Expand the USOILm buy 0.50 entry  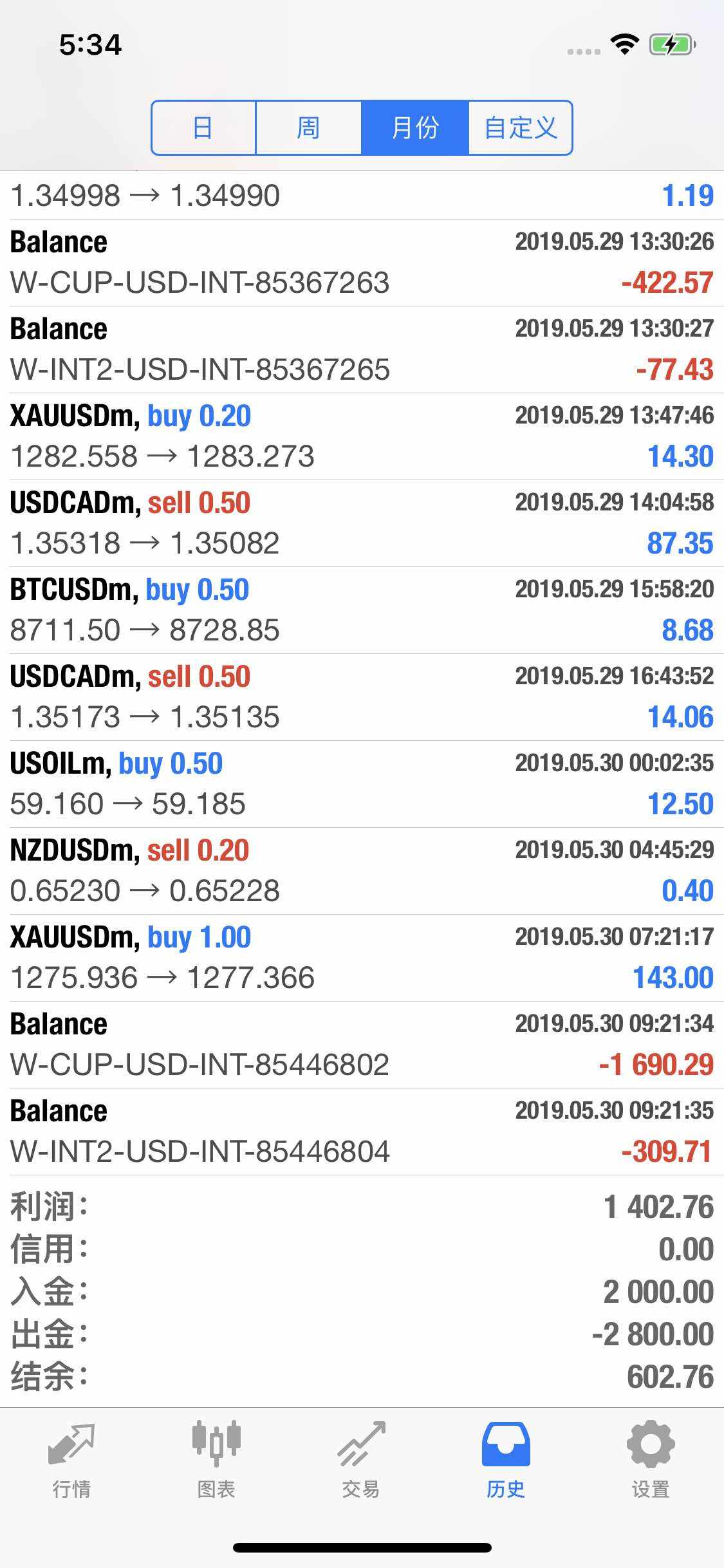click(x=362, y=784)
